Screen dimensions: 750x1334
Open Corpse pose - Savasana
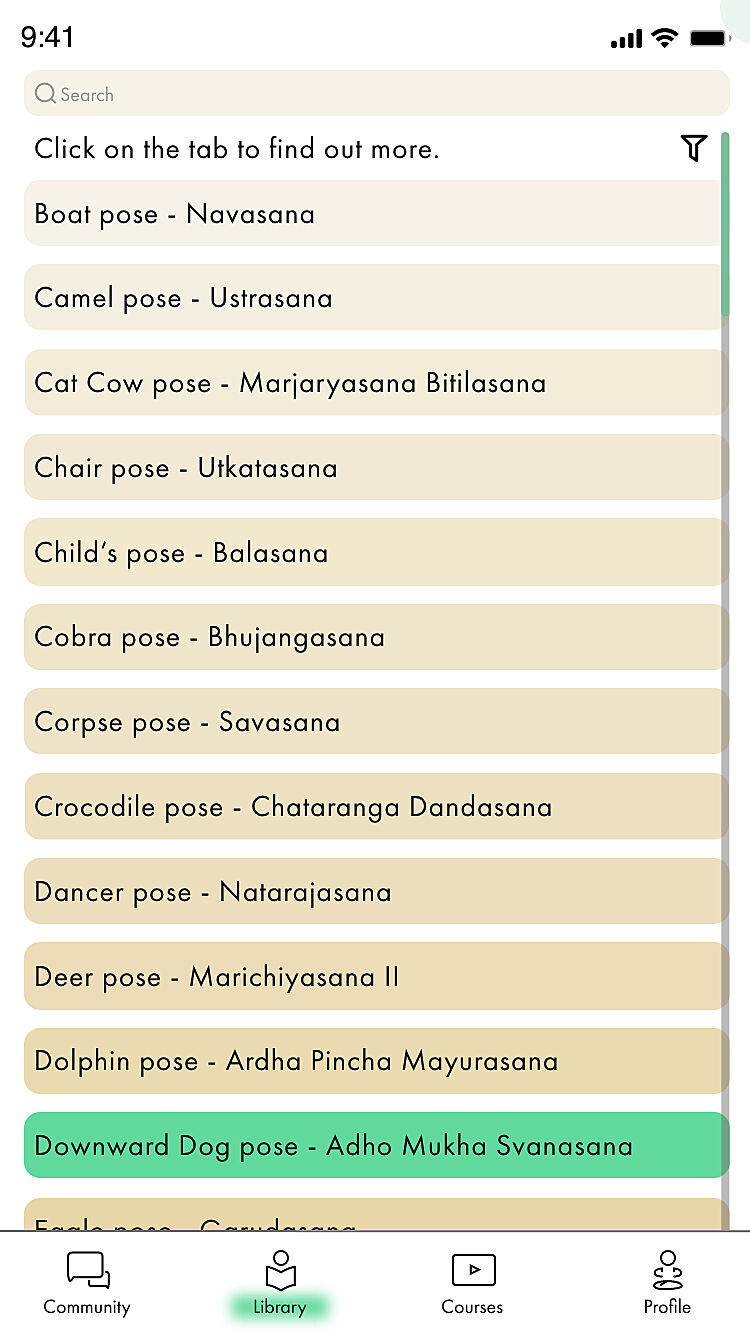376,721
